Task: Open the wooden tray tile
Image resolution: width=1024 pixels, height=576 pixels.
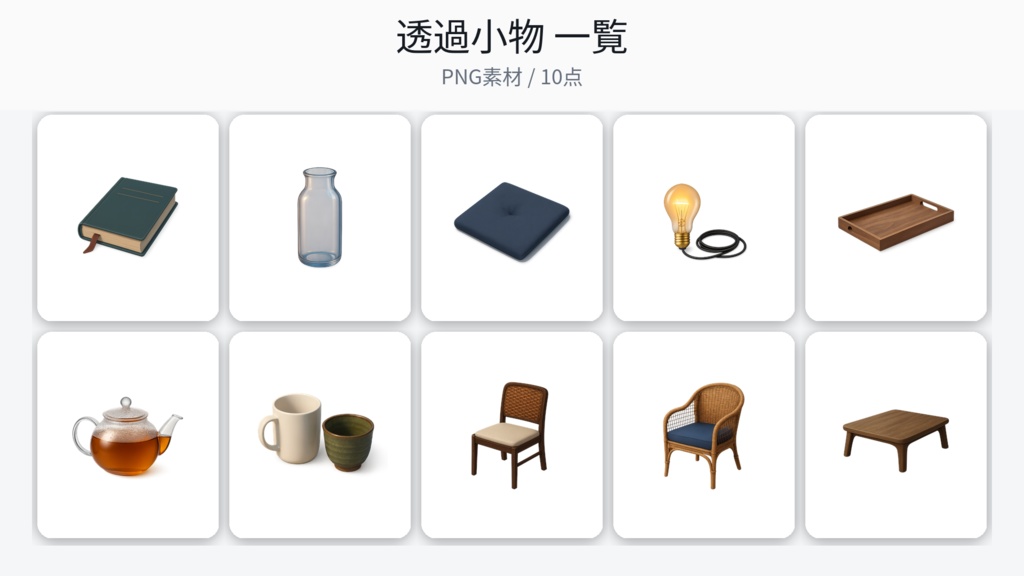Action: pos(896,218)
